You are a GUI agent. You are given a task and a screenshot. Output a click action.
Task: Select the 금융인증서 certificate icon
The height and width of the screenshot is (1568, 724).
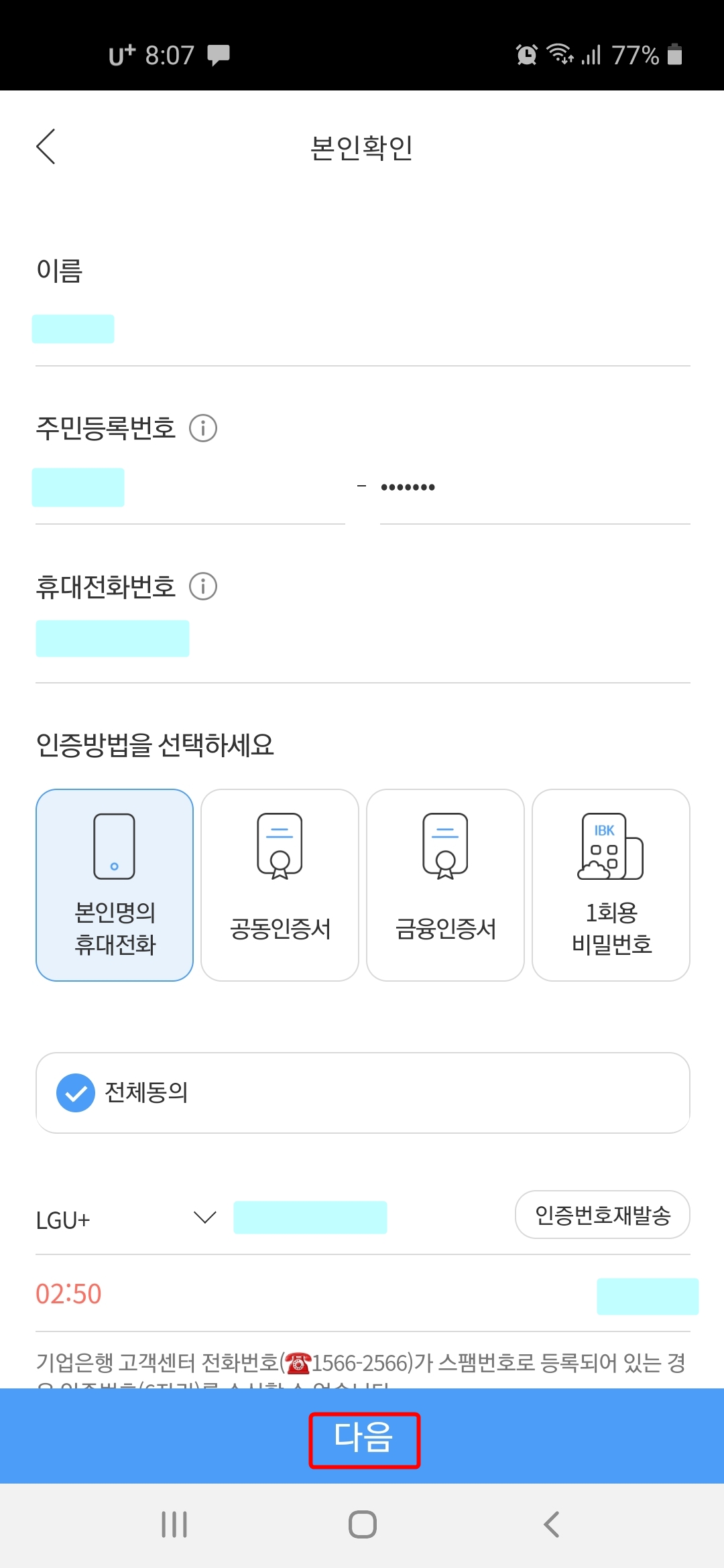click(445, 848)
